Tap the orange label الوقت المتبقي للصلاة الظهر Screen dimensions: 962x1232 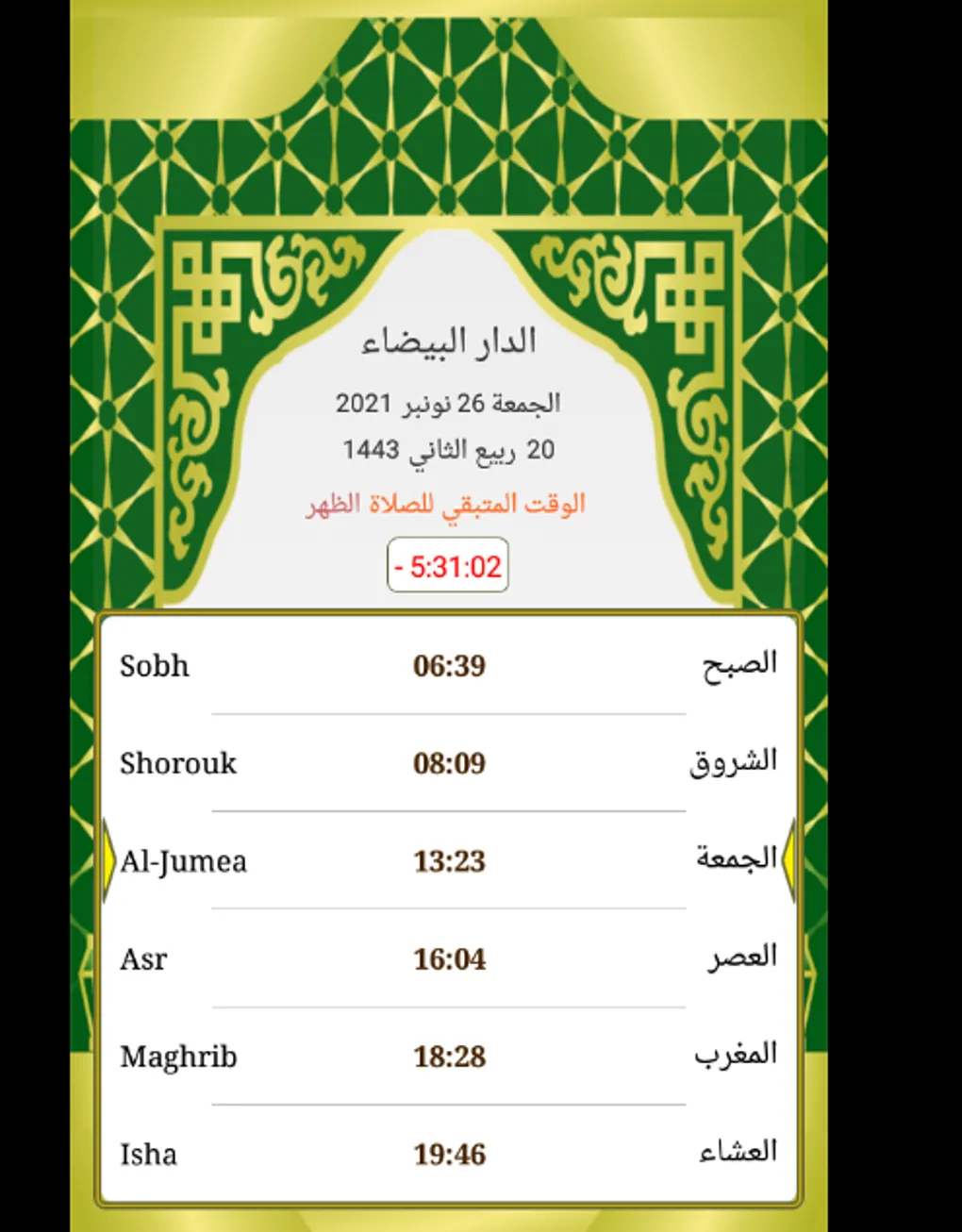446,505
